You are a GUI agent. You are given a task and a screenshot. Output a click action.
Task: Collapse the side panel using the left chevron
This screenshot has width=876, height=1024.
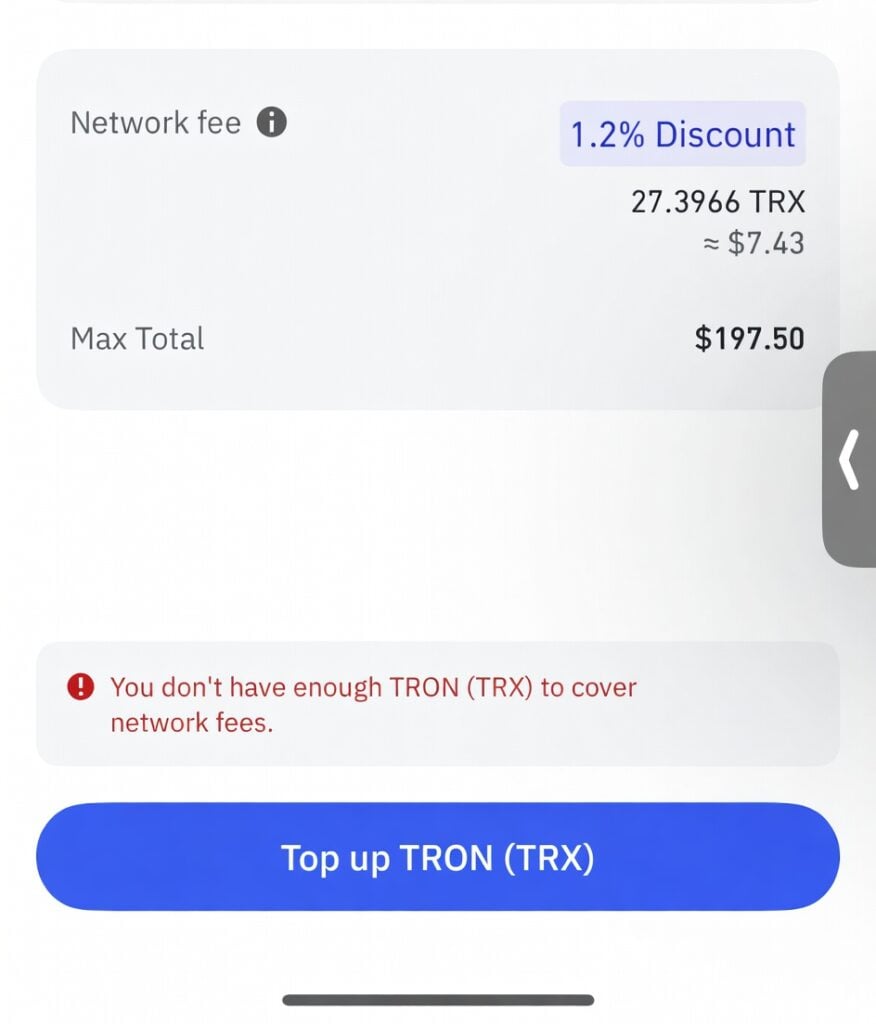click(x=851, y=458)
